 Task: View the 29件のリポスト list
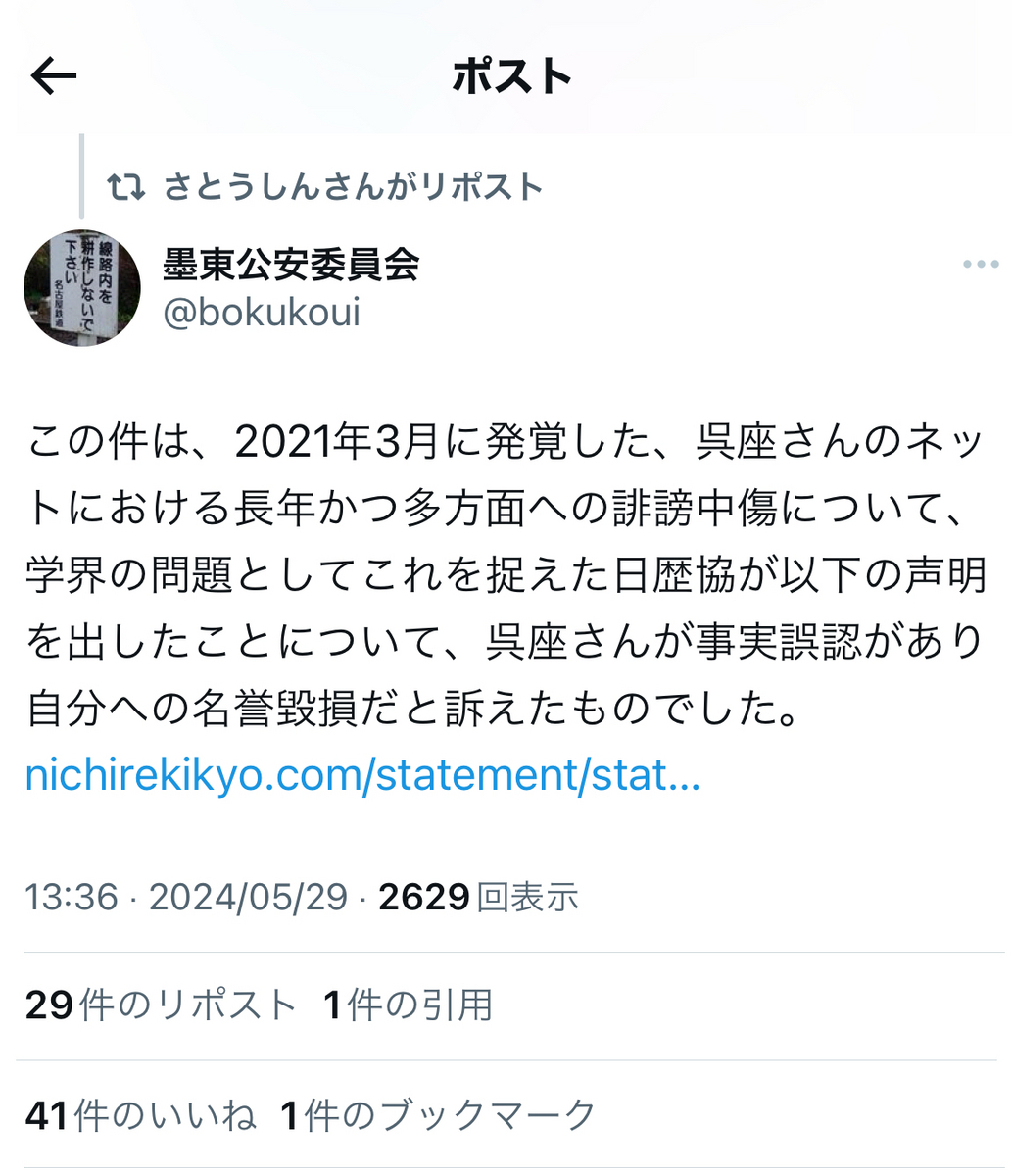coord(162,1005)
